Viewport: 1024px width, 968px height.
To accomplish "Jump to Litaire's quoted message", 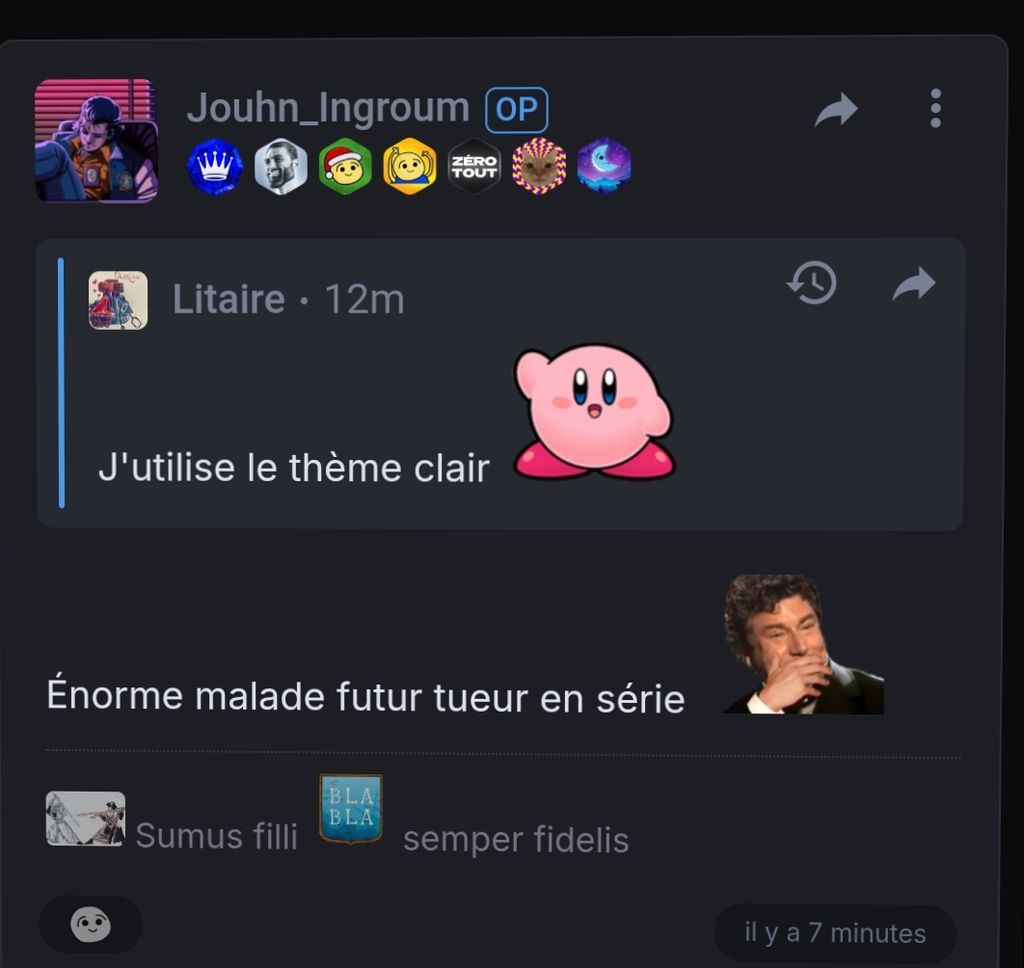I will (x=914, y=283).
